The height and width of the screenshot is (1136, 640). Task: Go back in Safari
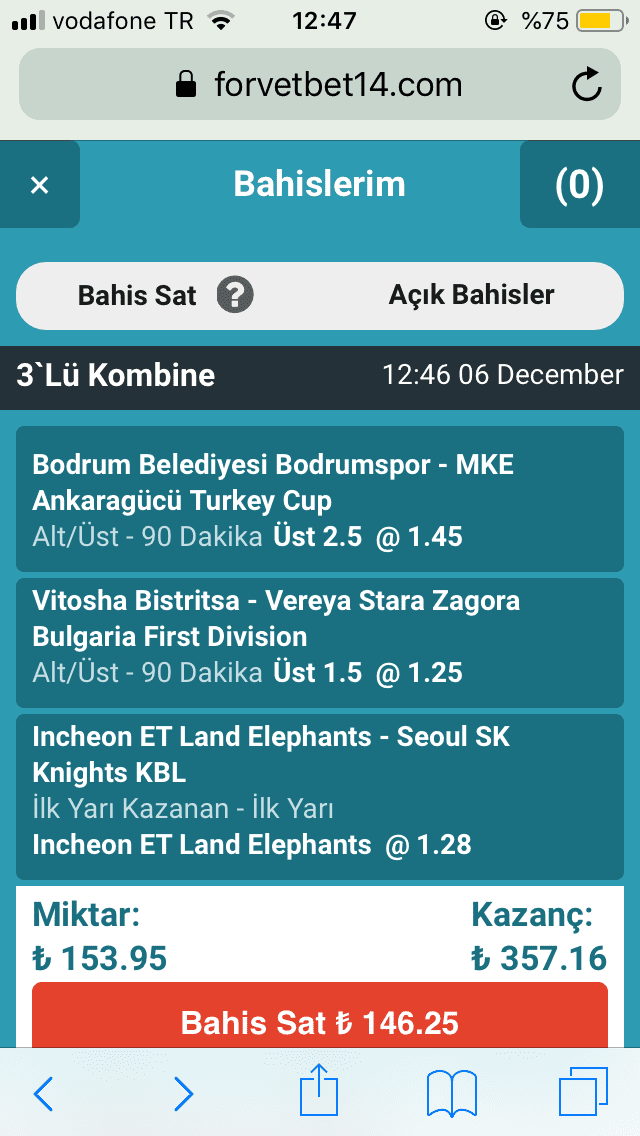pos(43,1093)
